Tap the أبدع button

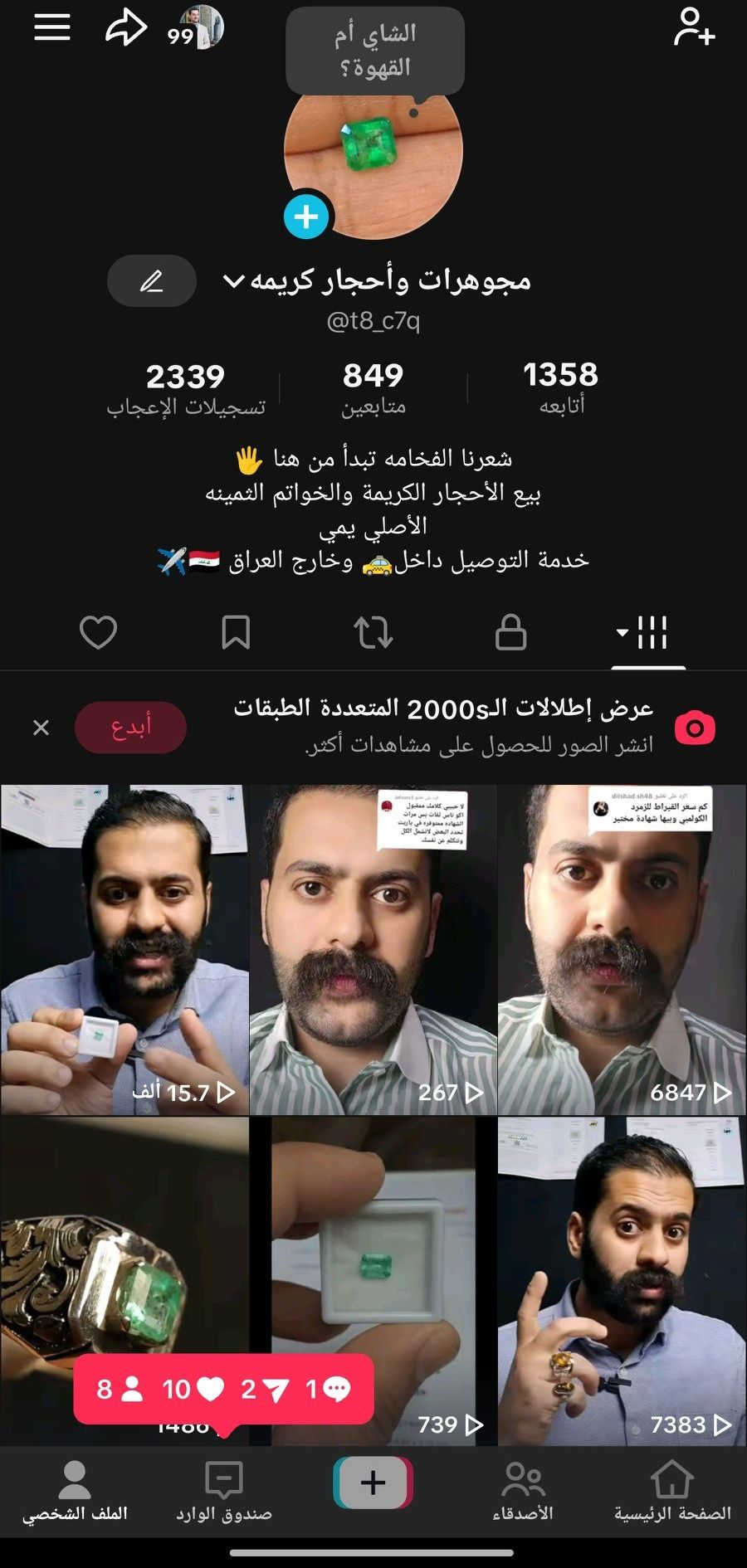tap(130, 728)
